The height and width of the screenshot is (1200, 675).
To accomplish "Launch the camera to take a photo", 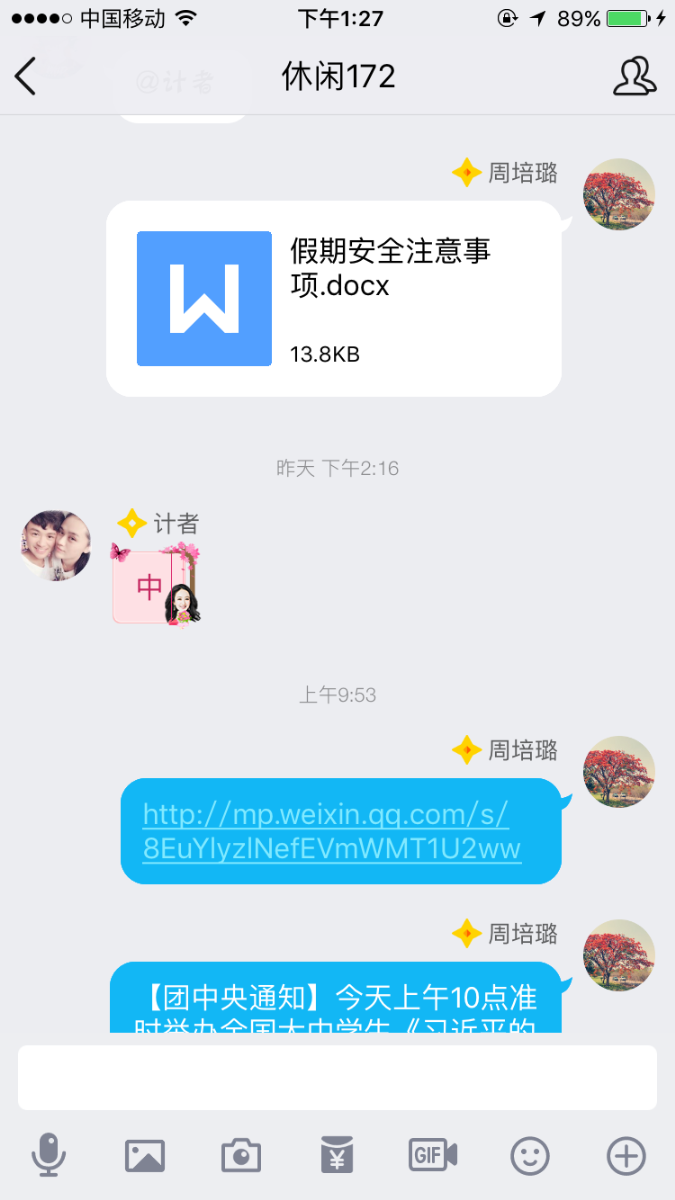I will [241, 1157].
